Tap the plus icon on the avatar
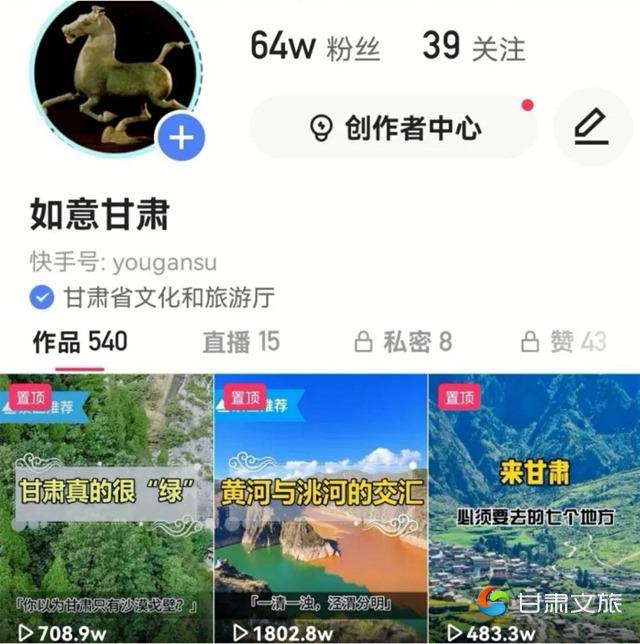This screenshot has height=644, width=640. click(181, 138)
